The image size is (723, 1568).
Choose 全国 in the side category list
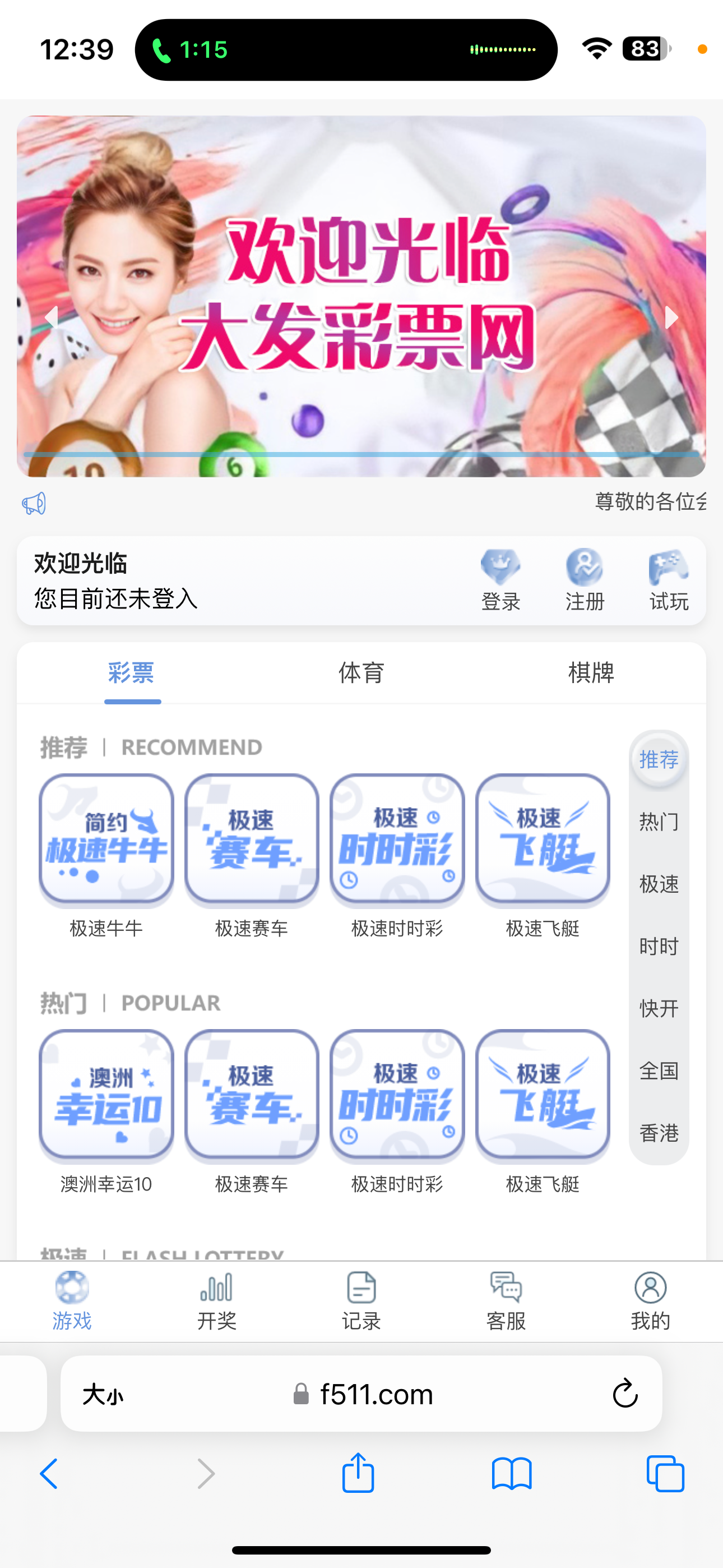point(659,1071)
